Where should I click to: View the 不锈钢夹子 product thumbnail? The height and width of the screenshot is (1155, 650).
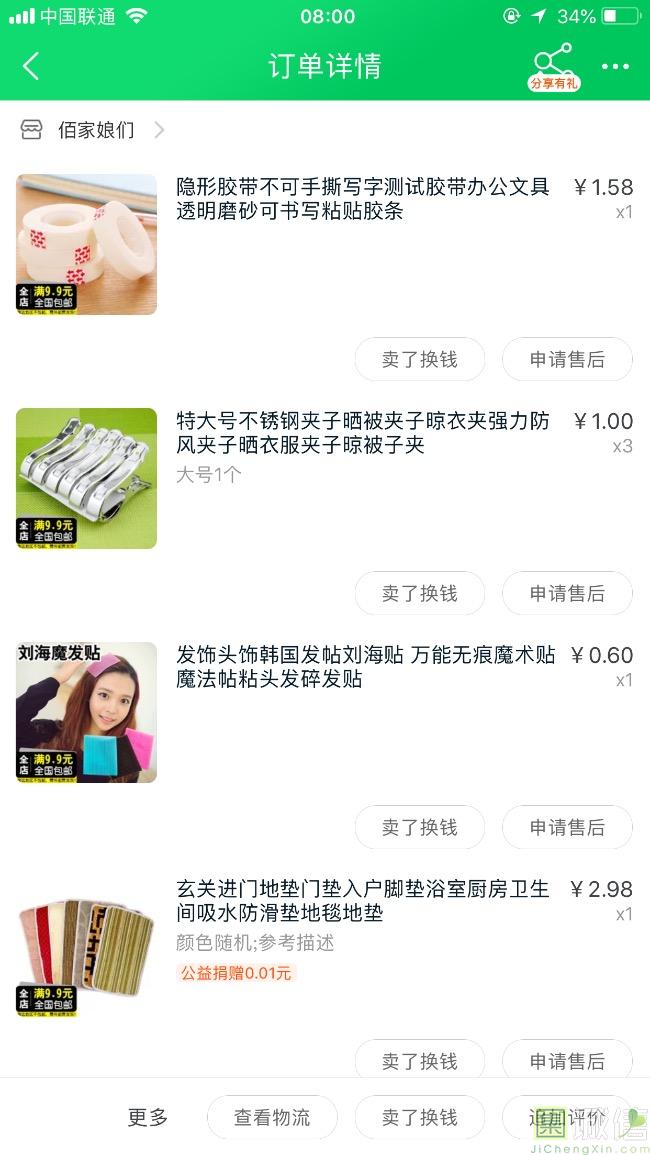87,478
